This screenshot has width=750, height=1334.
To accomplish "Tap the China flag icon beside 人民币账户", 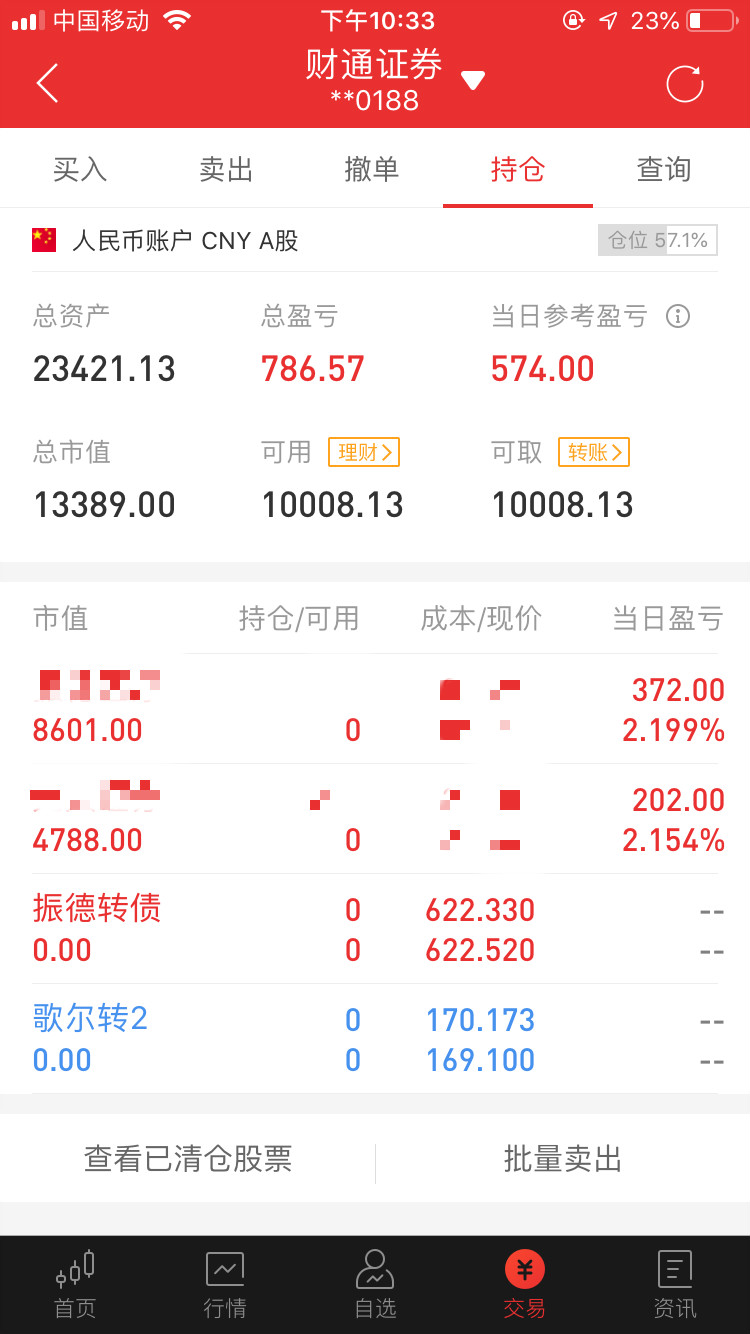I will pos(42,240).
